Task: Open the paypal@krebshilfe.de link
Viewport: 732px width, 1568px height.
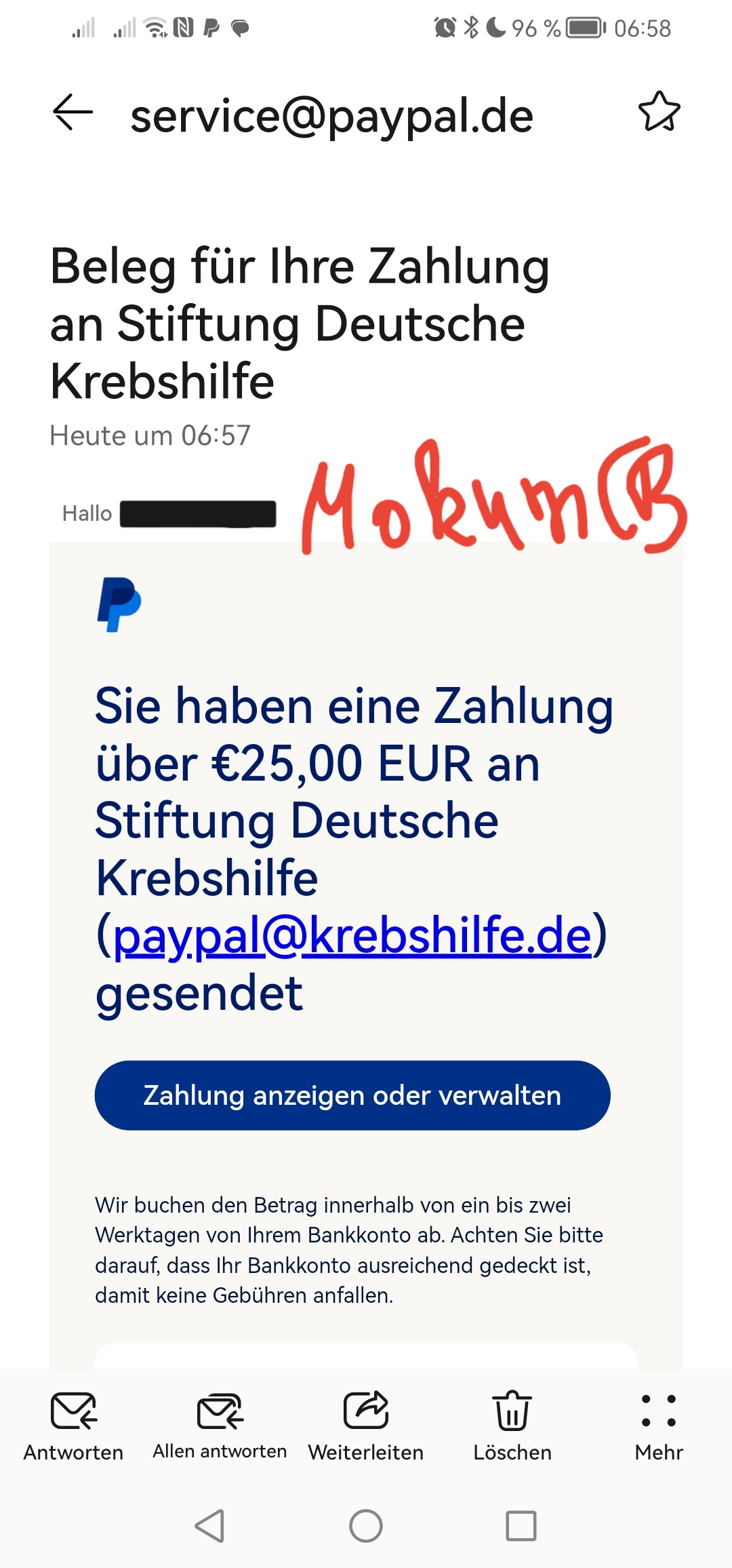Action: 352,937
